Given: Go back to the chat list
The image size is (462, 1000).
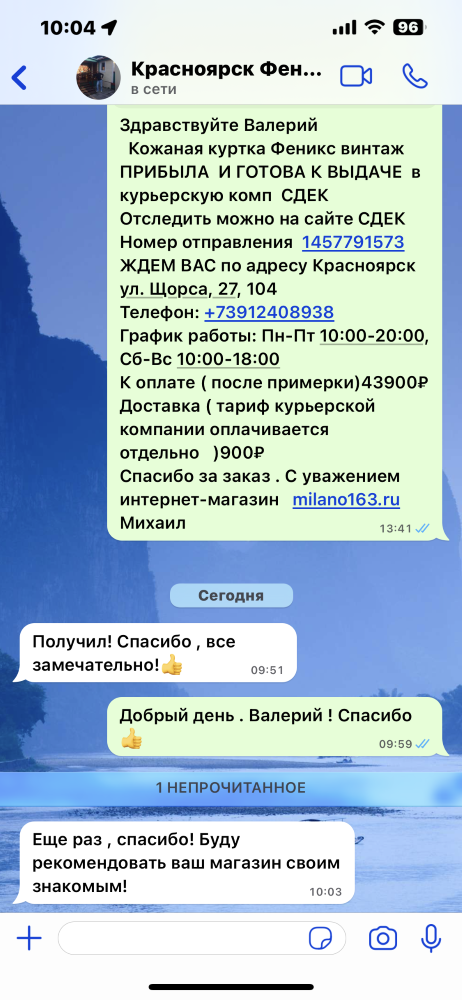Looking at the screenshot, I should tap(20, 77).
